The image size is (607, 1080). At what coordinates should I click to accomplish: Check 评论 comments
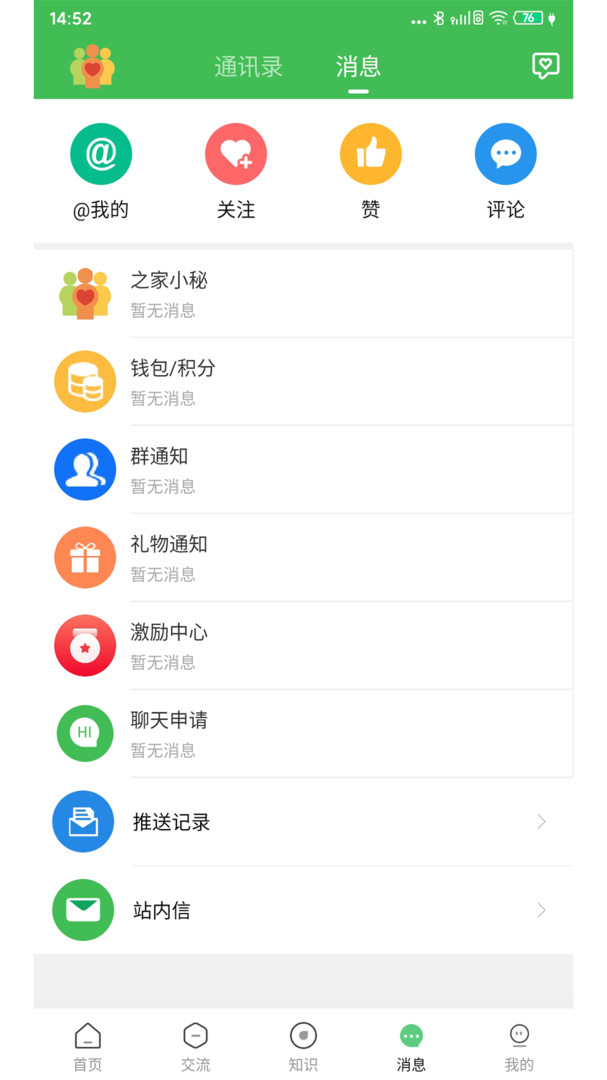(x=505, y=155)
